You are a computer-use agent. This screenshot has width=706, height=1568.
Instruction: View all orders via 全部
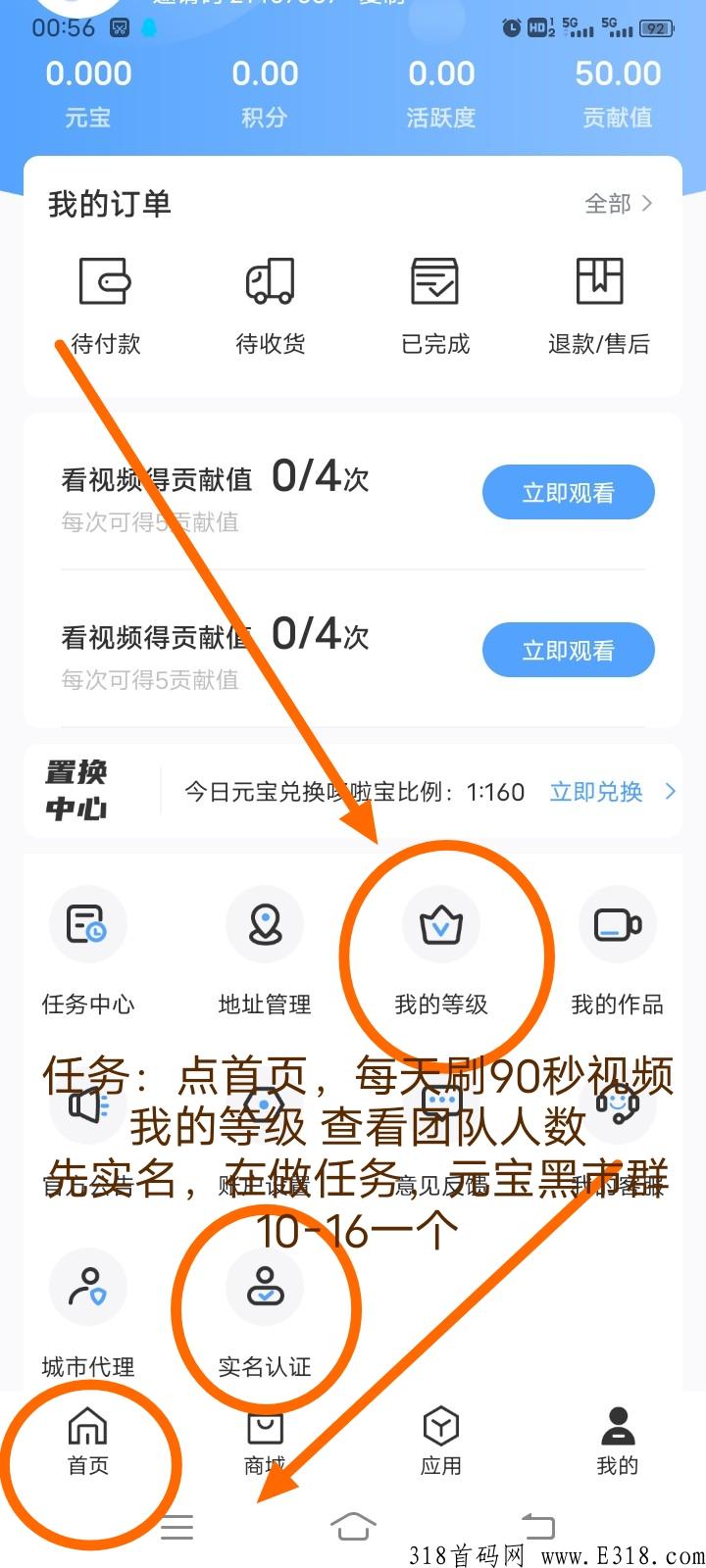click(618, 204)
